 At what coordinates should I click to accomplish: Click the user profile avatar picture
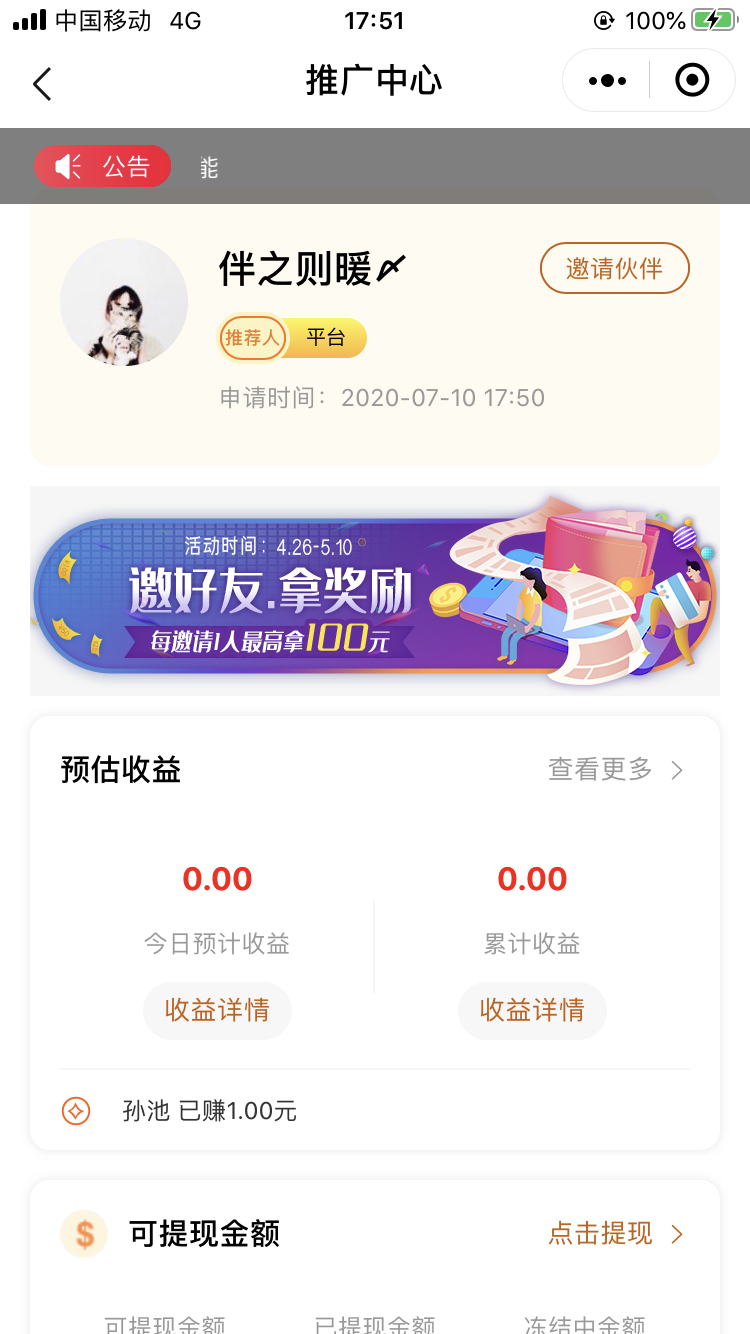pyautogui.click(x=124, y=301)
